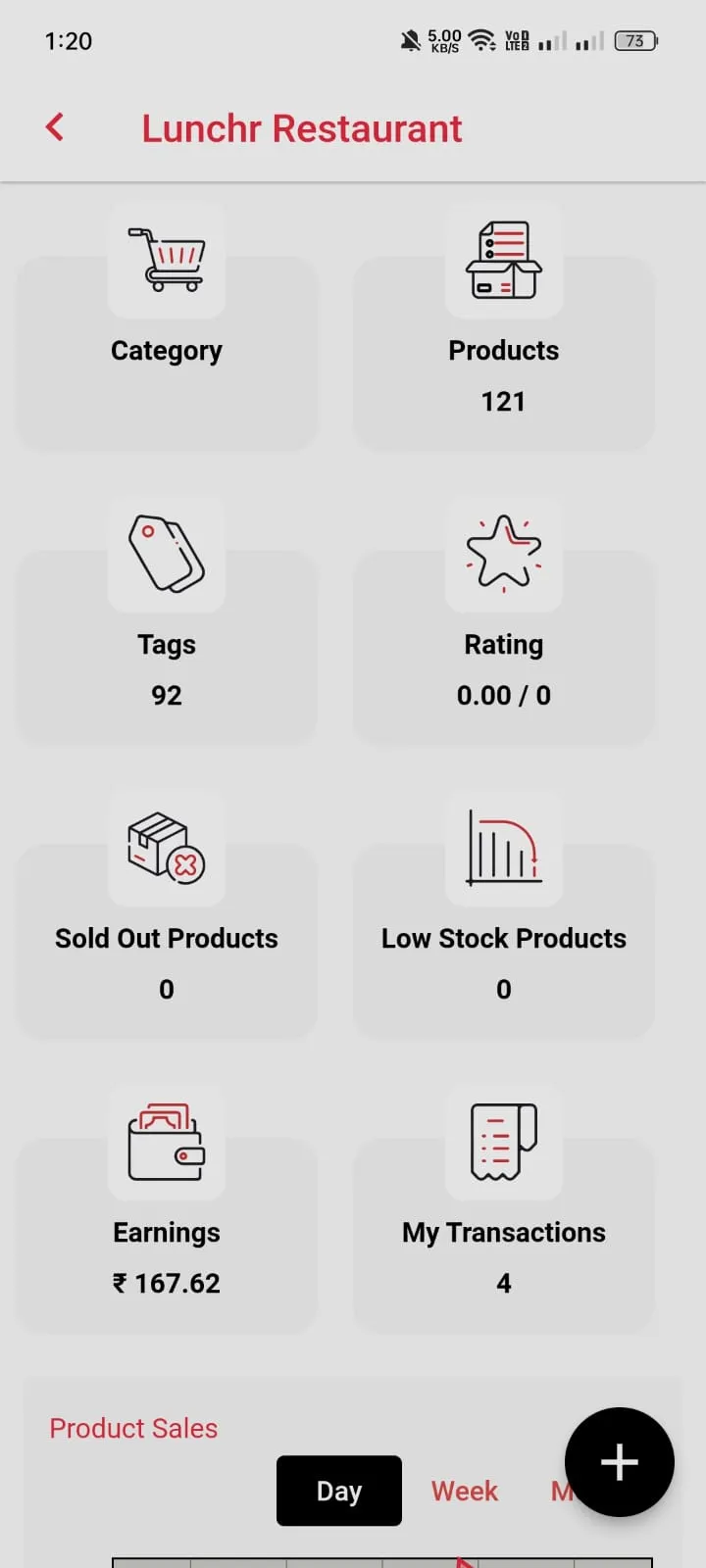Screen dimensions: 706x1568
Task: Open Category using the shopping cart icon
Action: click(166, 259)
